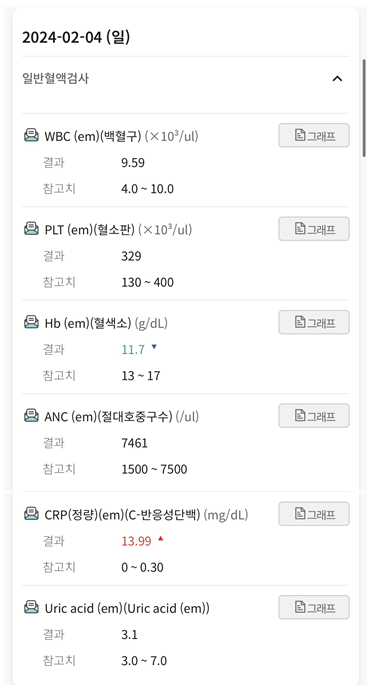This screenshot has width=371, height=693.
Task: View the PLT 혈소판 graph
Action: click(314, 229)
